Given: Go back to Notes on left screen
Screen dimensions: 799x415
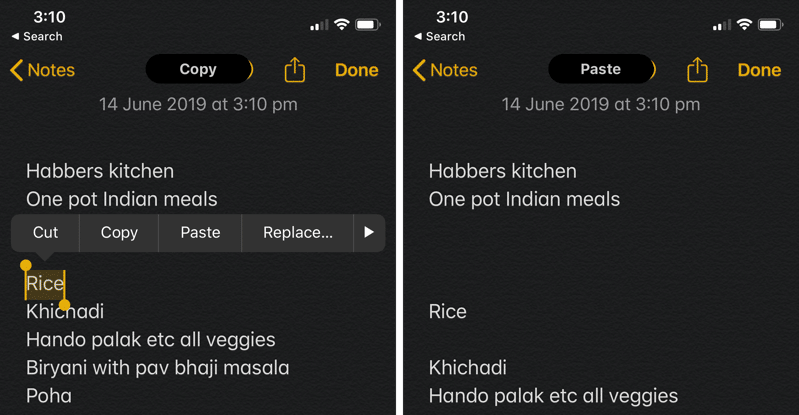Looking at the screenshot, I should 43,70.
